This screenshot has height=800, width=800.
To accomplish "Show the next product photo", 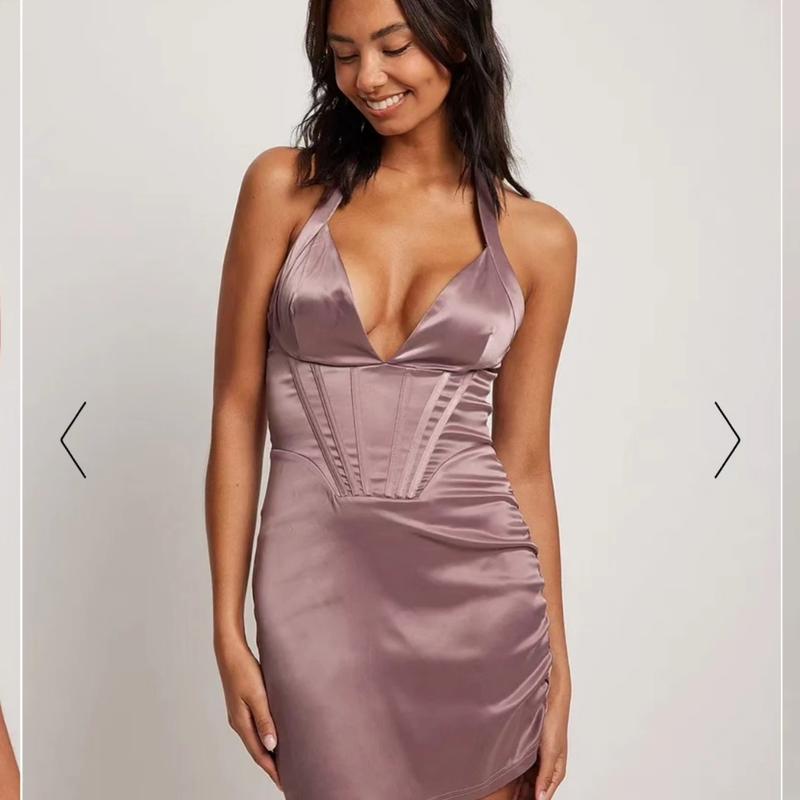I will pyautogui.click(x=727, y=440).
